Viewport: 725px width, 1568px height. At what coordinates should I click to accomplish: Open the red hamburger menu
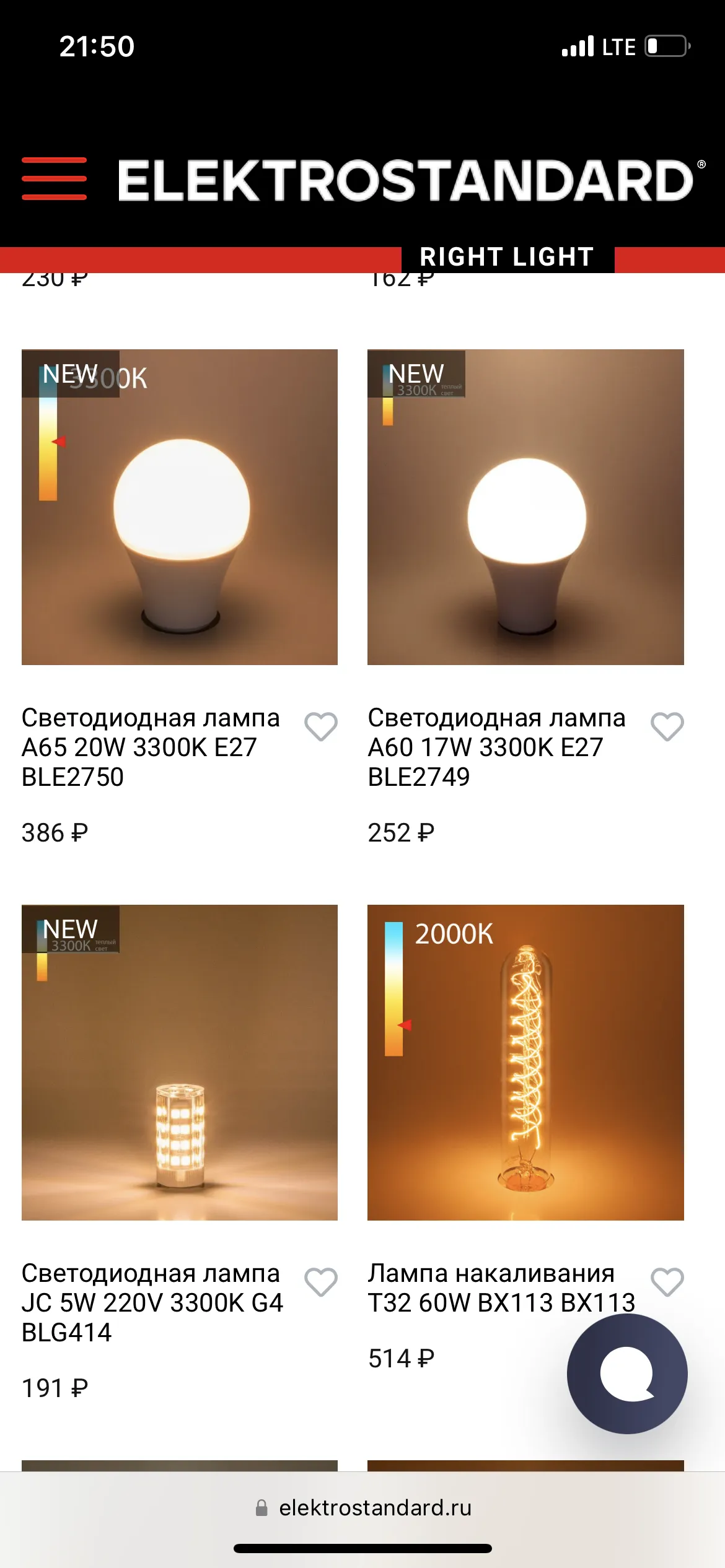(x=54, y=178)
